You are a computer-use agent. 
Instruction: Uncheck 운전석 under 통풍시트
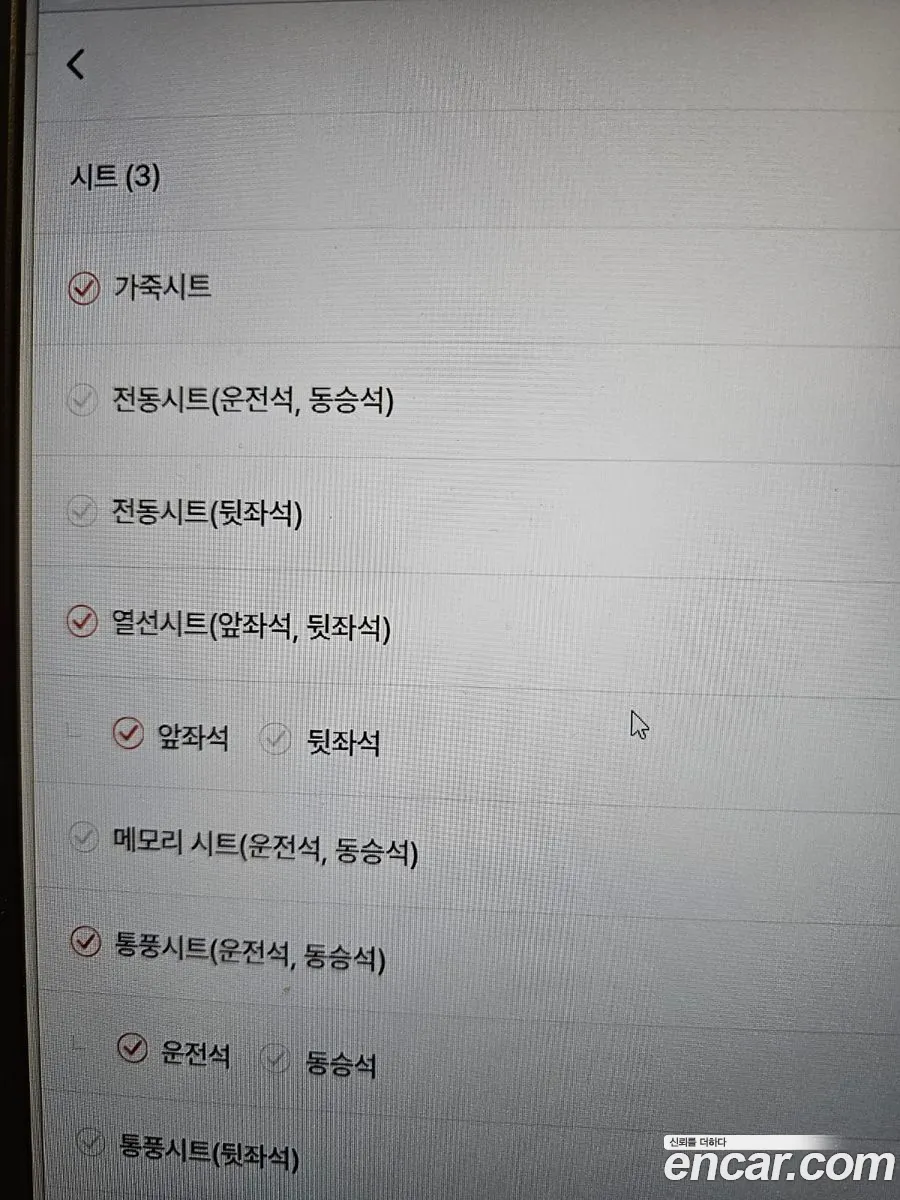point(132,1049)
